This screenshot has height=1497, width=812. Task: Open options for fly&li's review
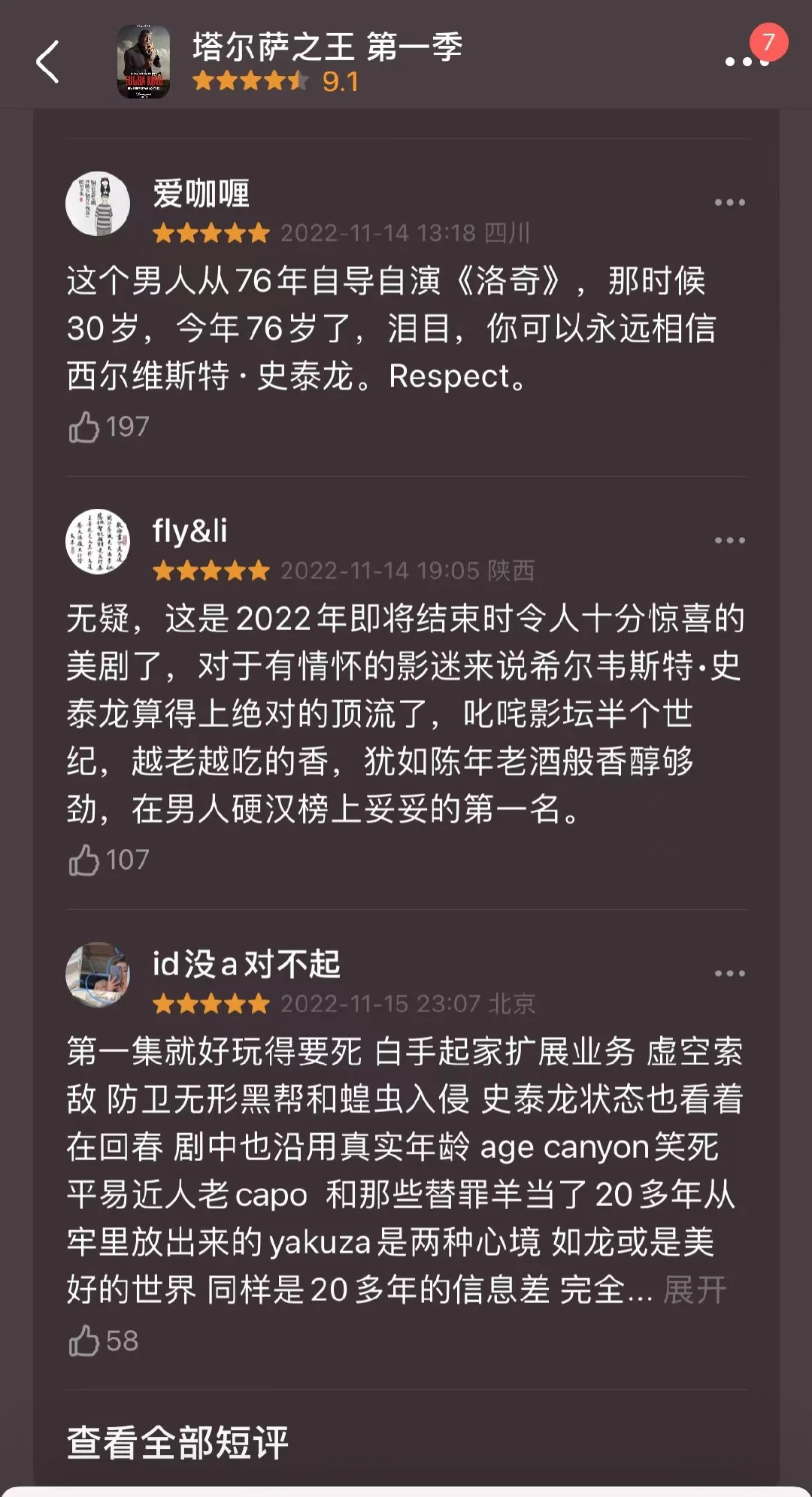[729, 541]
